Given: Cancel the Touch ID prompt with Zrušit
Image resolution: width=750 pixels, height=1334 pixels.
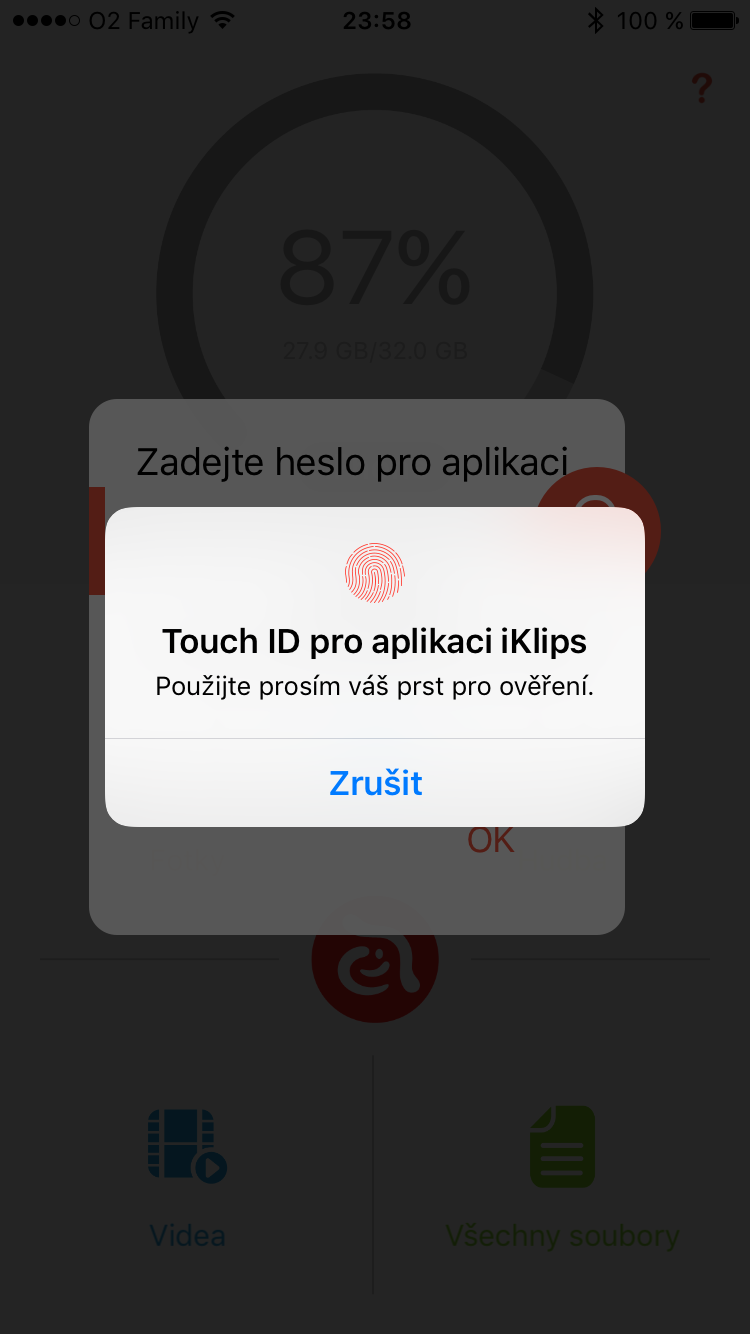Looking at the screenshot, I should pos(375,782).
